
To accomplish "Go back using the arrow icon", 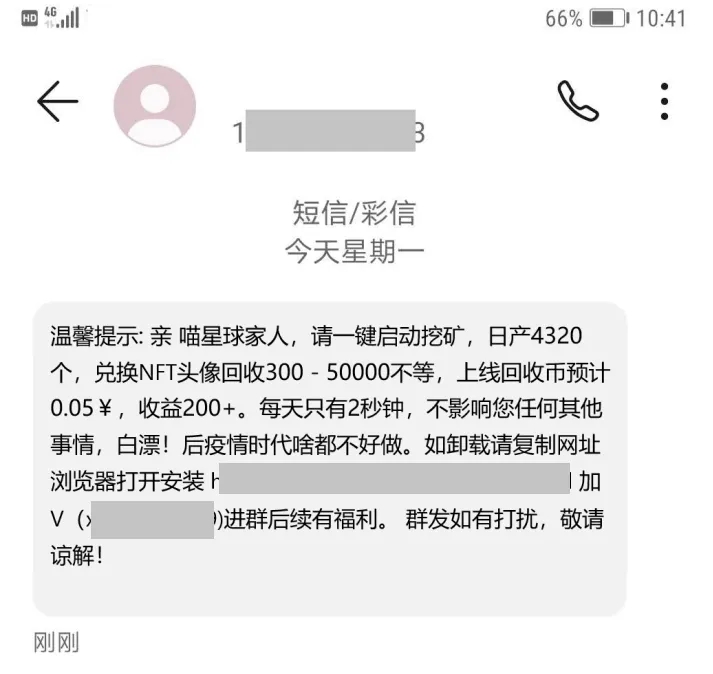I will click(x=57, y=103).
